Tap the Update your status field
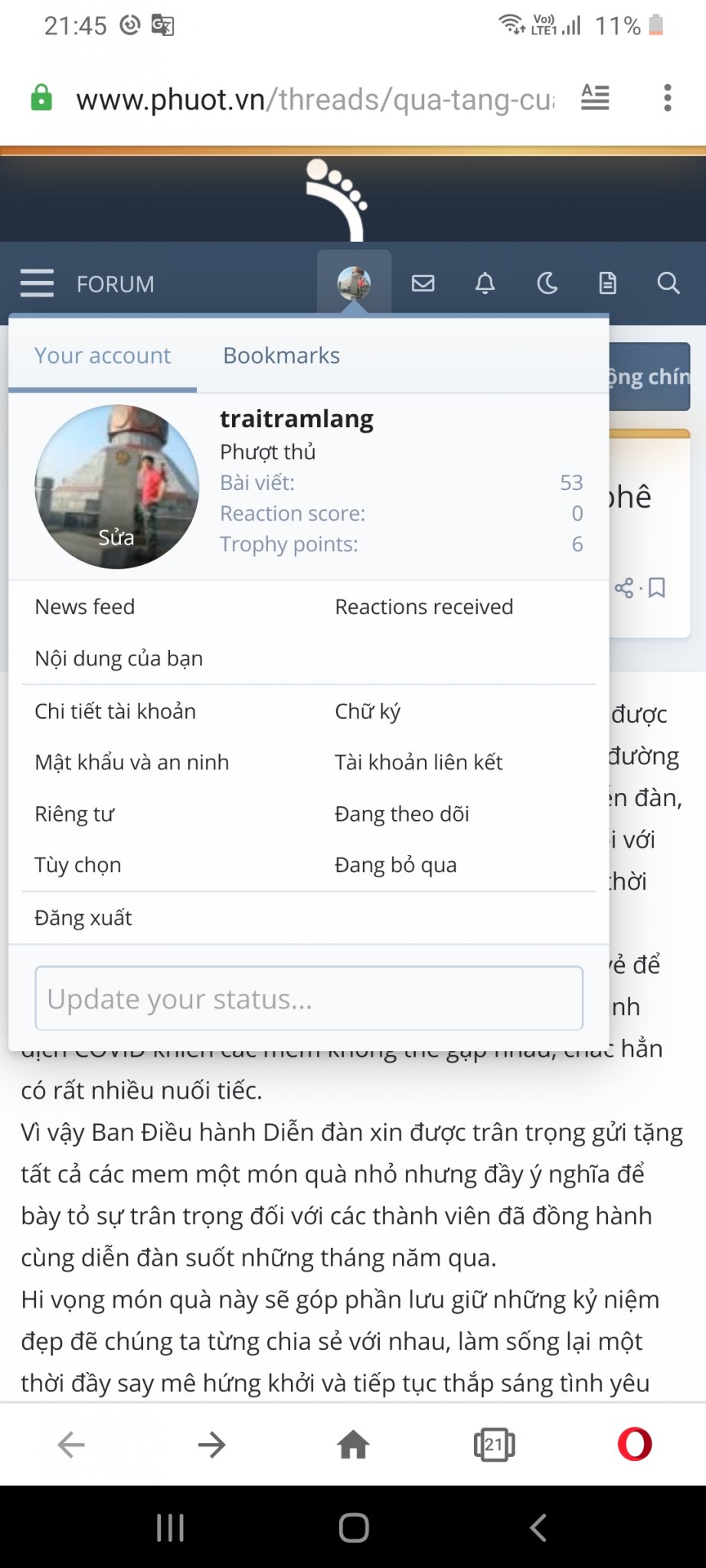Image resolution: width=706 pixels, height=1568 pixels. click(309, 998)
